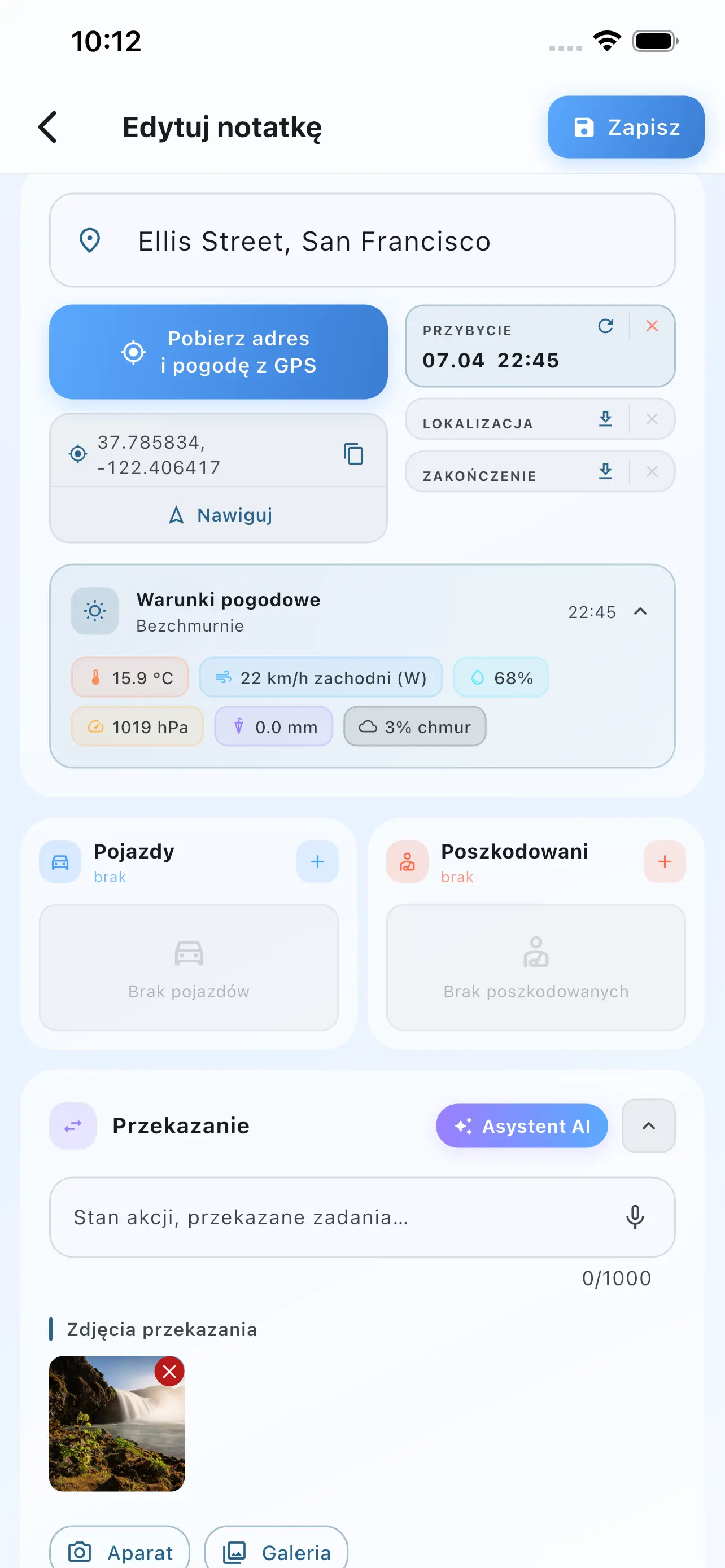725x1568 pixels.
Task: Remove the waterfall photo
Action: (169, 1372)
